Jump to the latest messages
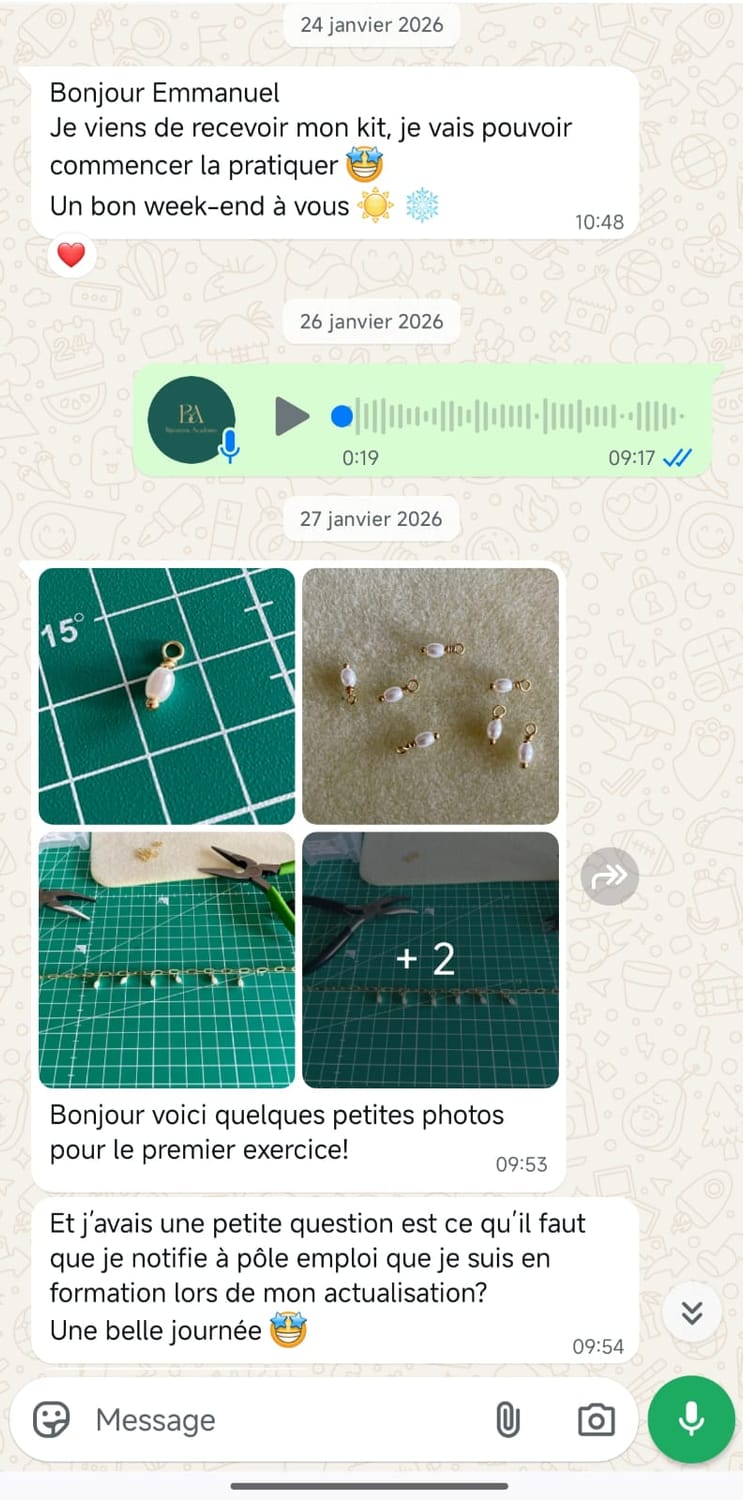The height and width of the screenshot is (1500, 743). [692, 1312]
